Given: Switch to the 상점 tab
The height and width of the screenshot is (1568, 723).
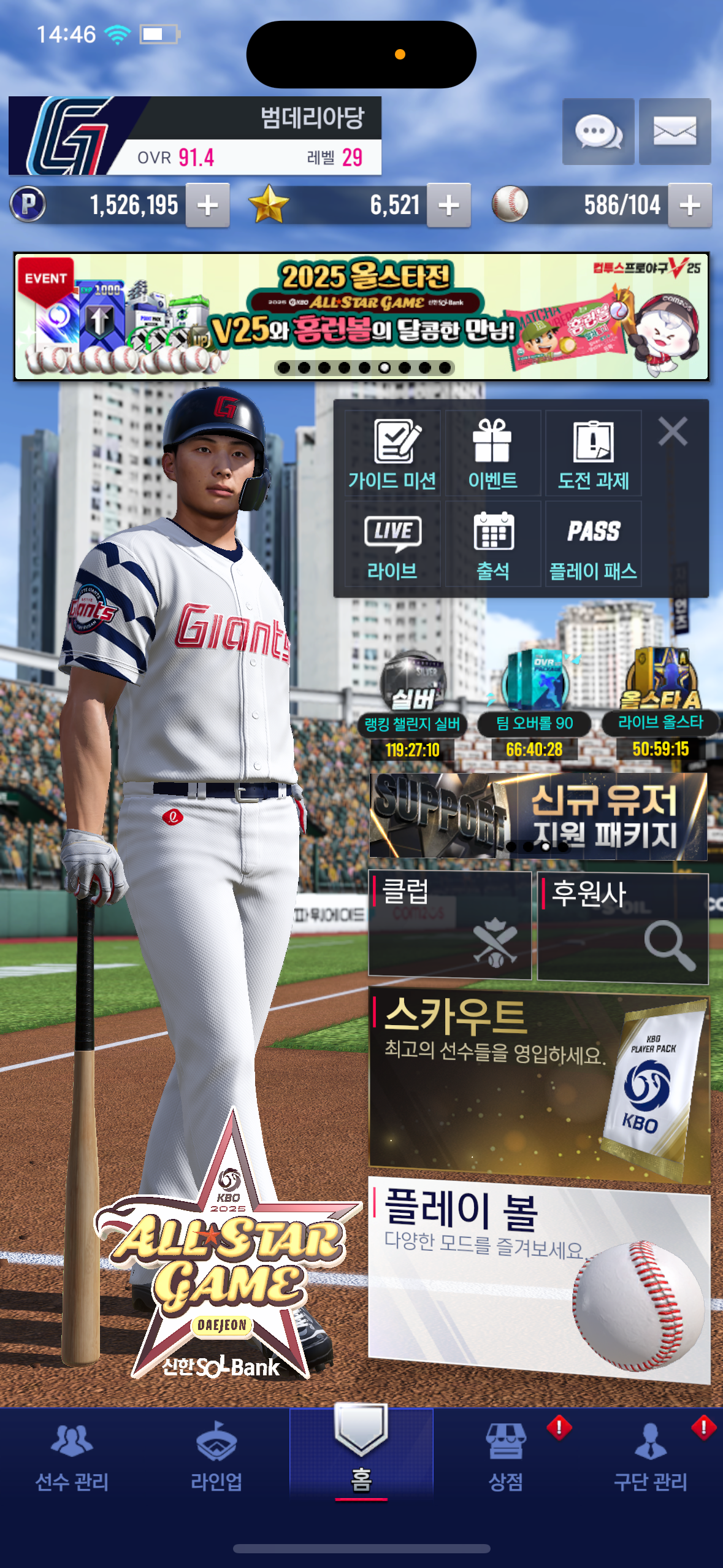Looking at the screenshot, I should click(x=505, y=1456).
